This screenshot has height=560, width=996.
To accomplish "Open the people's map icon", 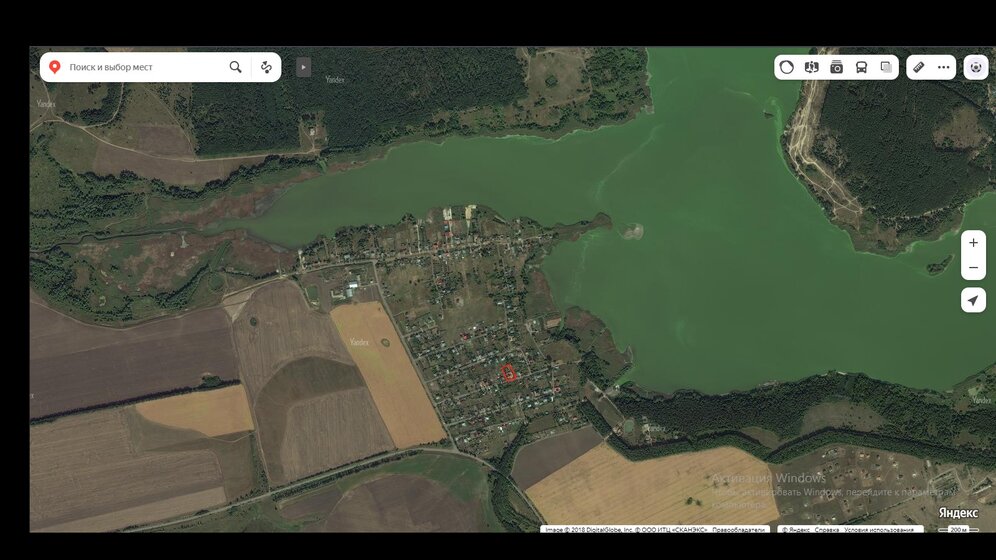I will pos(811,67).
